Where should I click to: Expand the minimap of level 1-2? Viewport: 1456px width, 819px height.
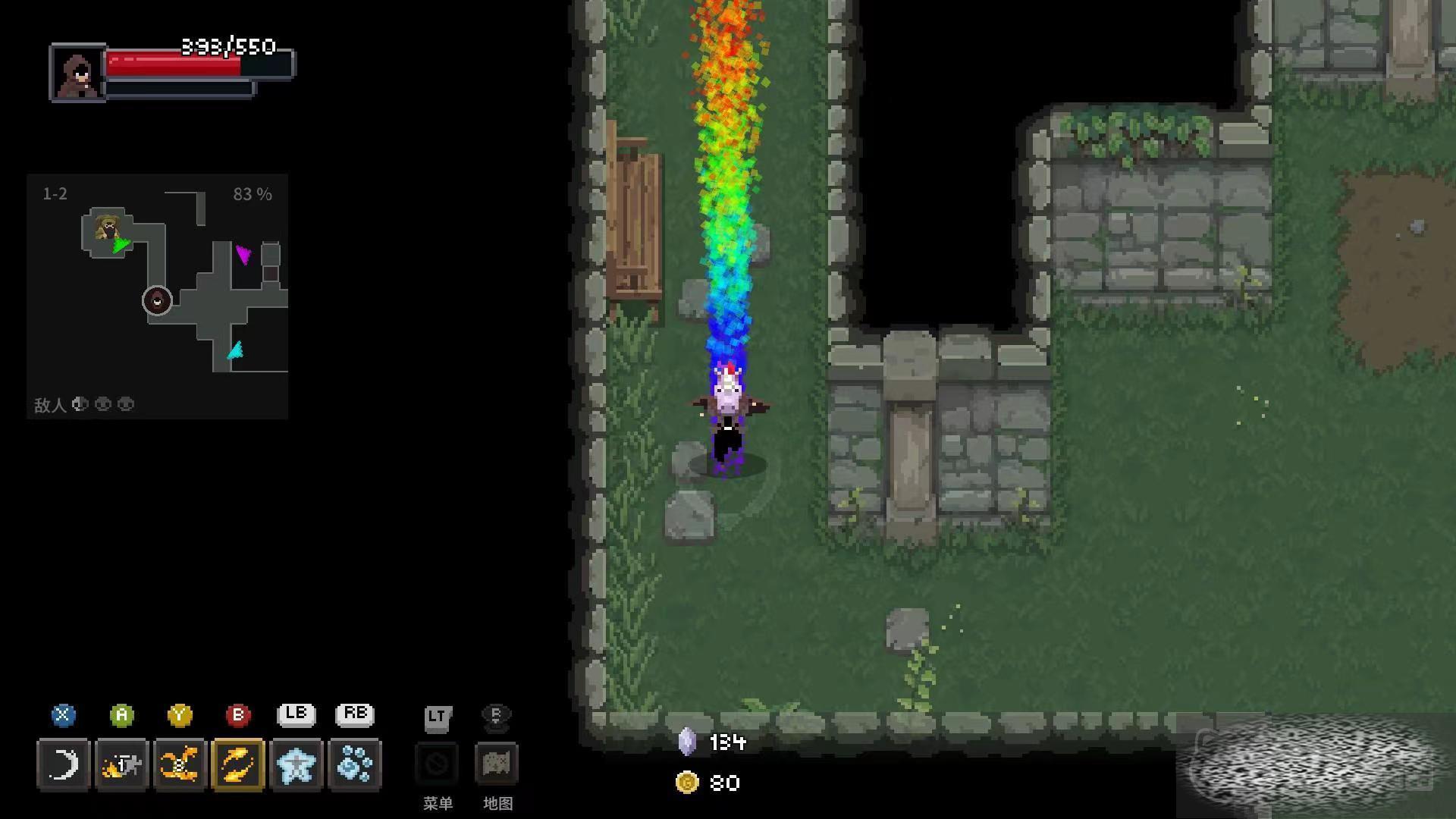158,296
